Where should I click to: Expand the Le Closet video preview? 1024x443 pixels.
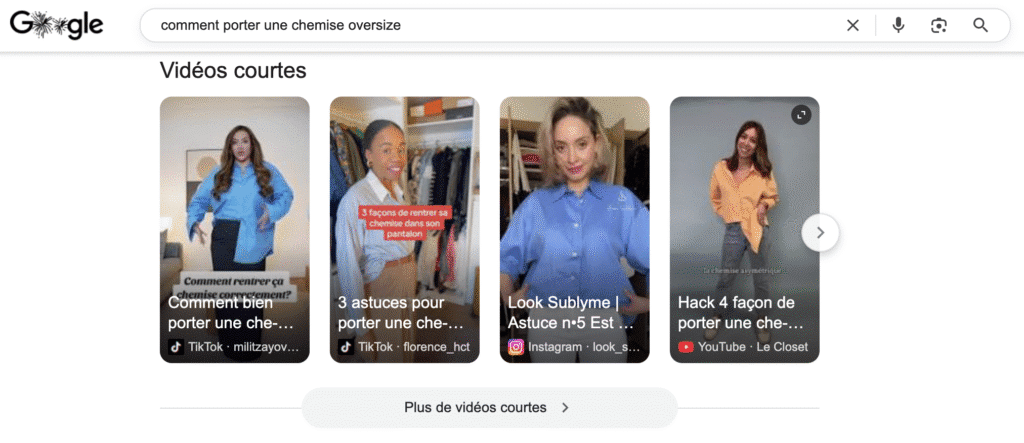[x=801, y=115]
